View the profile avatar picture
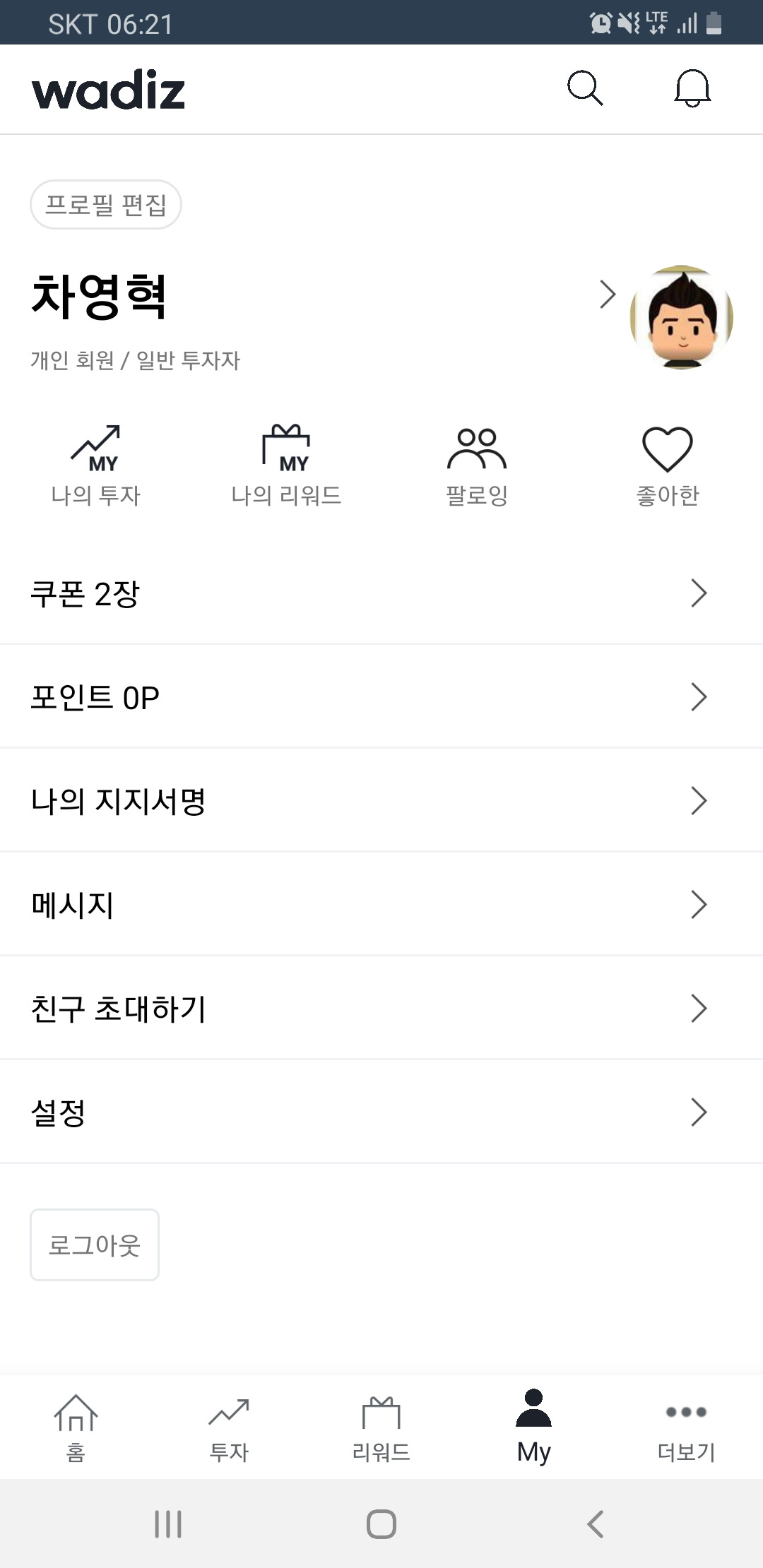763x1568 pixels. (x=681, y=317)
